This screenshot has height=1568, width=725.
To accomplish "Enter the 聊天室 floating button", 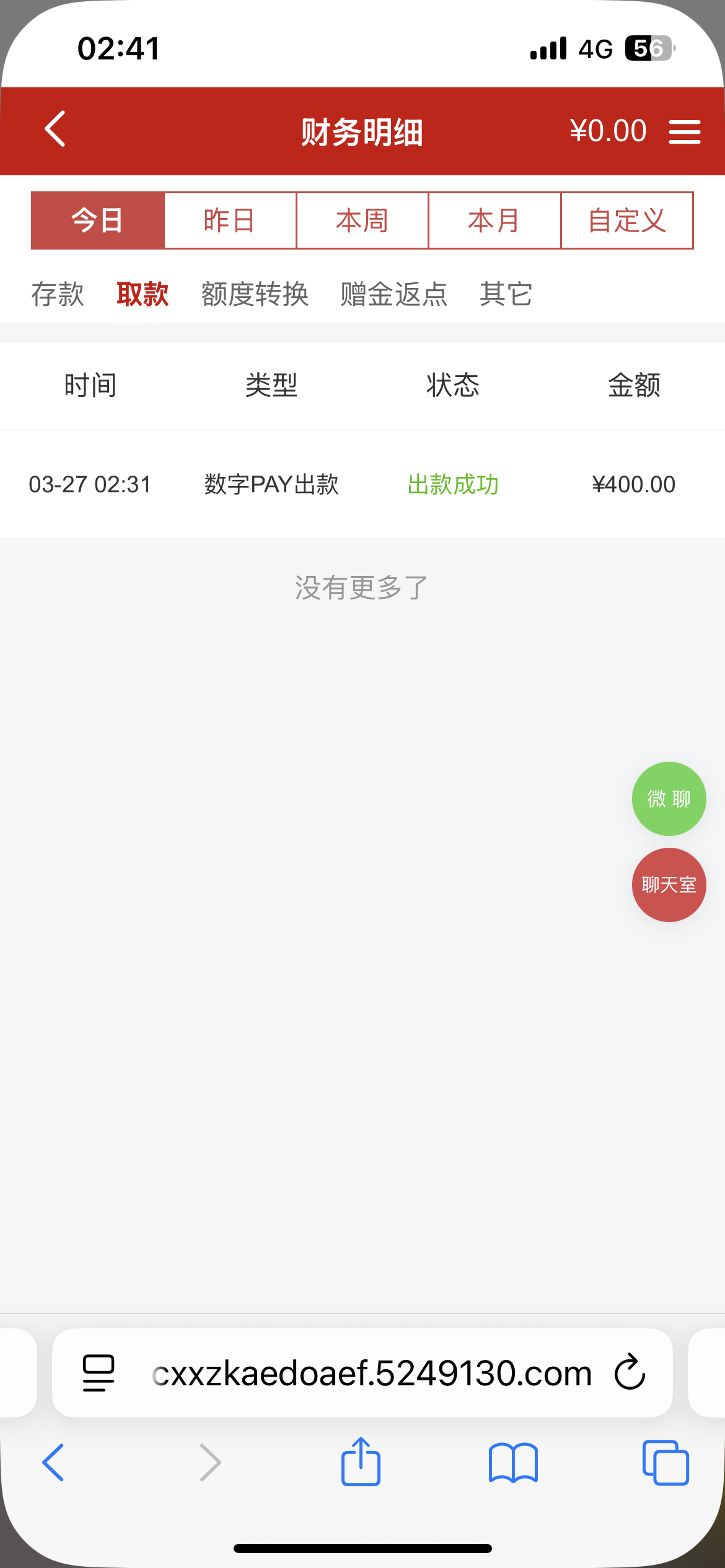I will click(669, 885).
